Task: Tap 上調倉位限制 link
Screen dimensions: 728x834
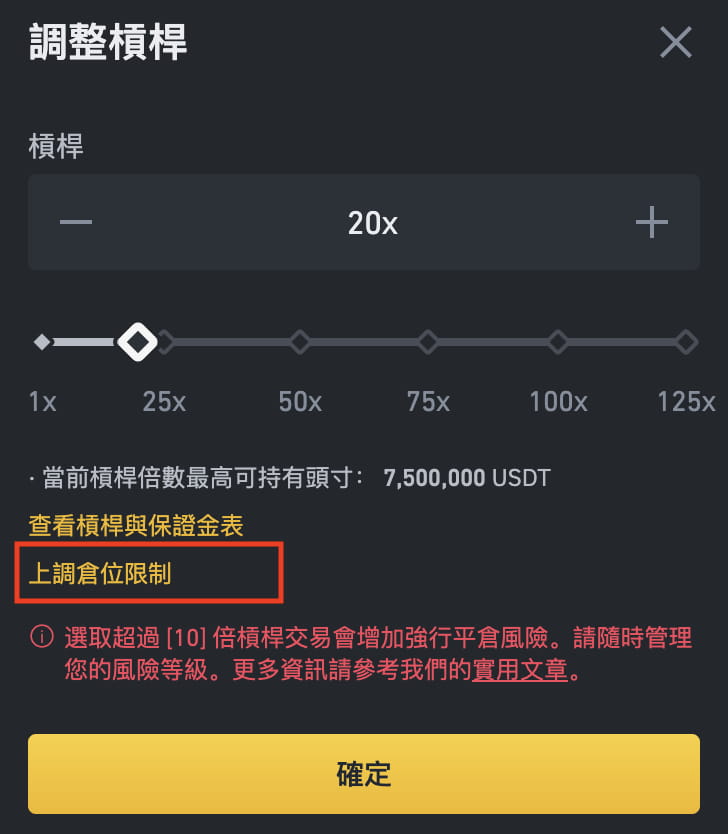Action: tap(100, 574)
